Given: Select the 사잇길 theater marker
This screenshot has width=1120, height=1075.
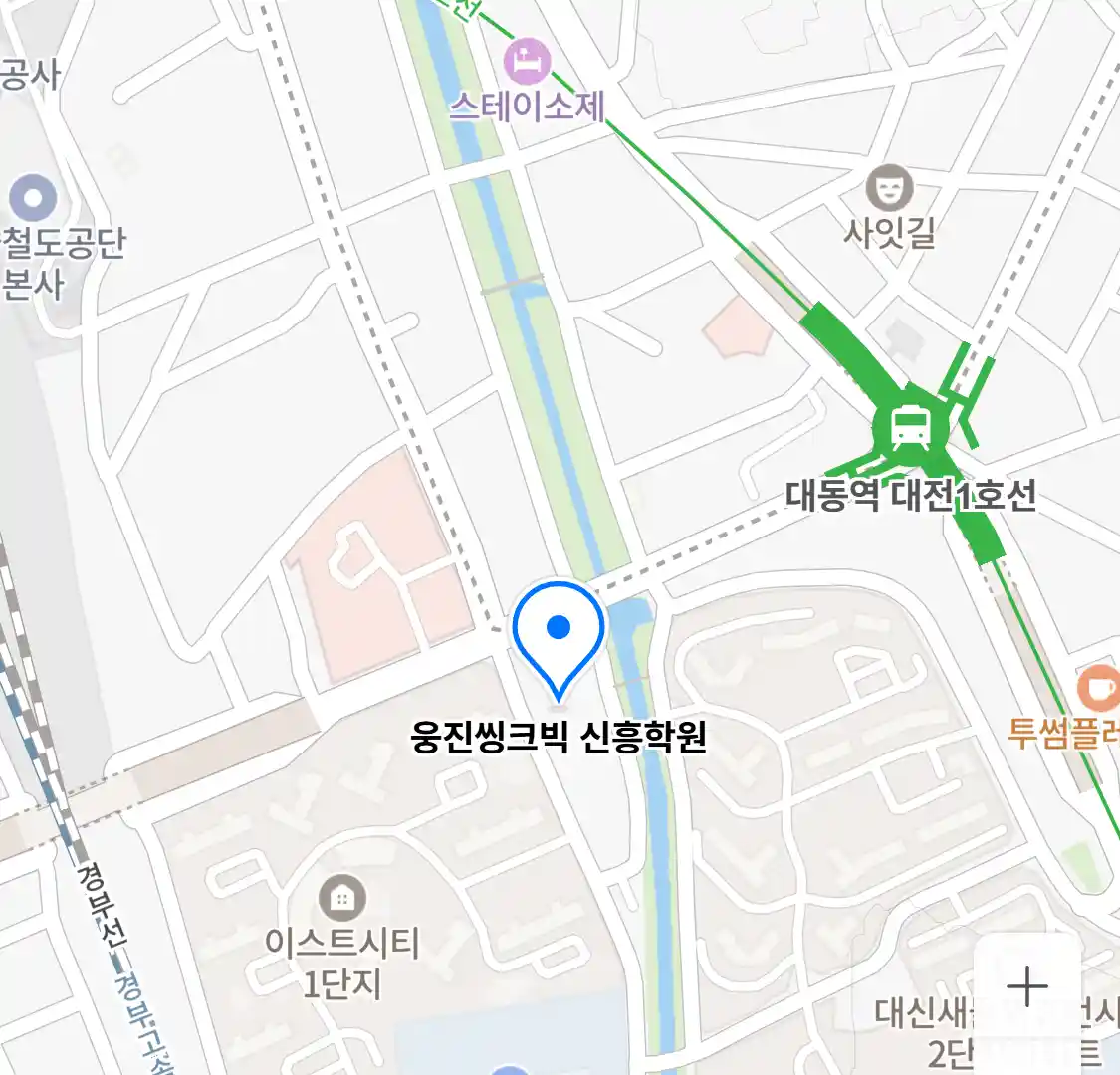Looking at the screenshot, I should click(888, 187).
